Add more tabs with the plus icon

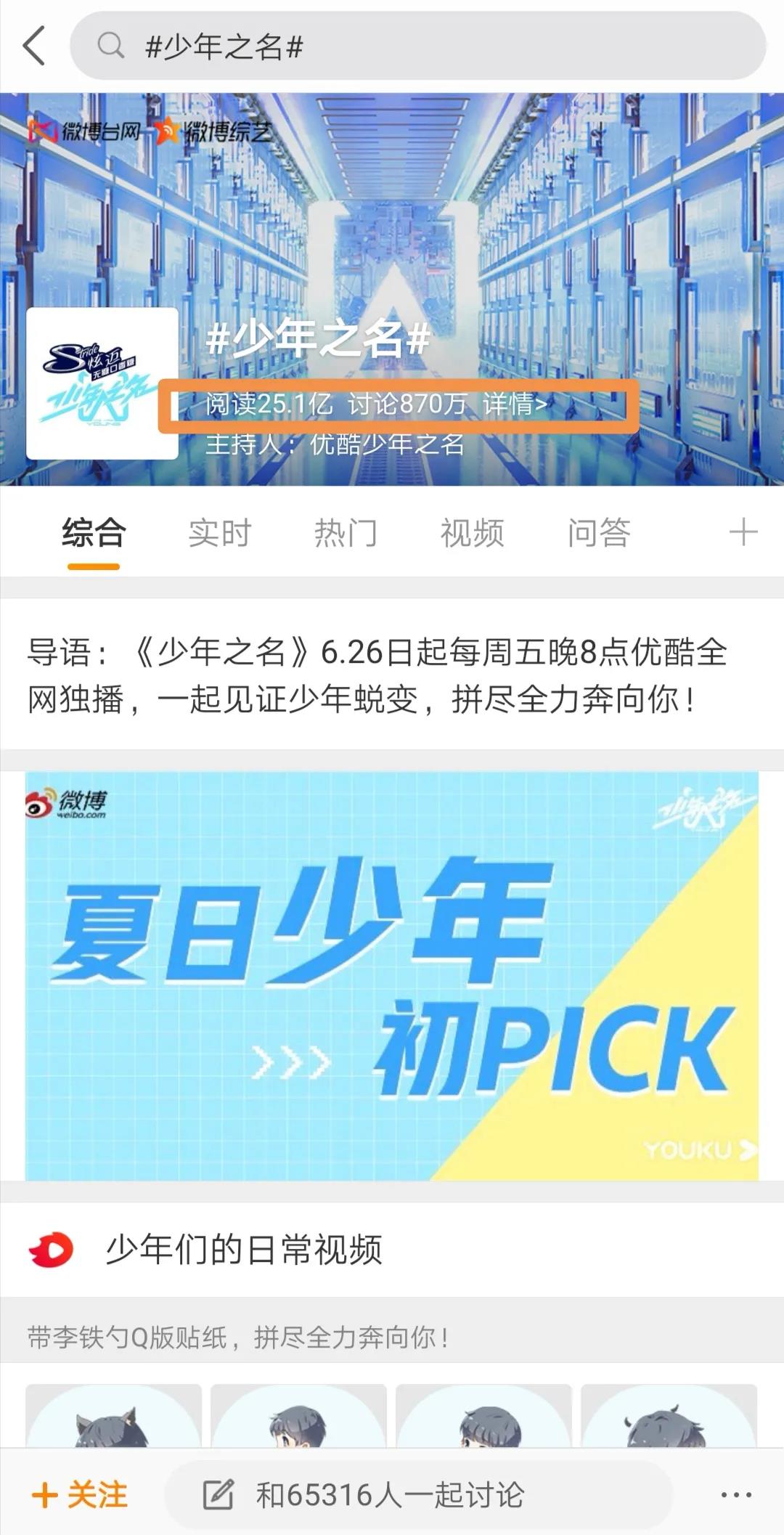tap(743, 532)
